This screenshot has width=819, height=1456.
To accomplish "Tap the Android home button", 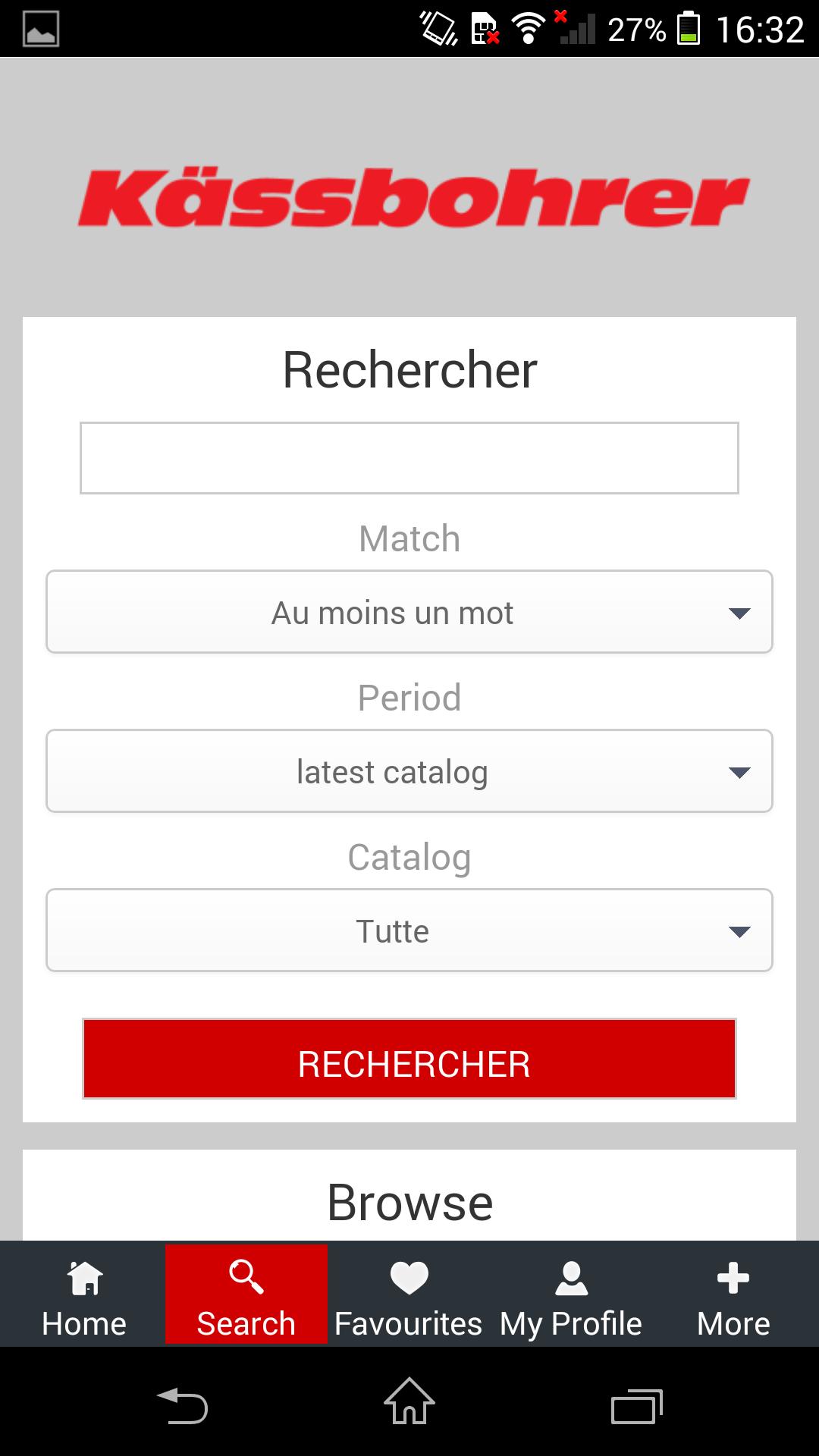I will 409,1403.
